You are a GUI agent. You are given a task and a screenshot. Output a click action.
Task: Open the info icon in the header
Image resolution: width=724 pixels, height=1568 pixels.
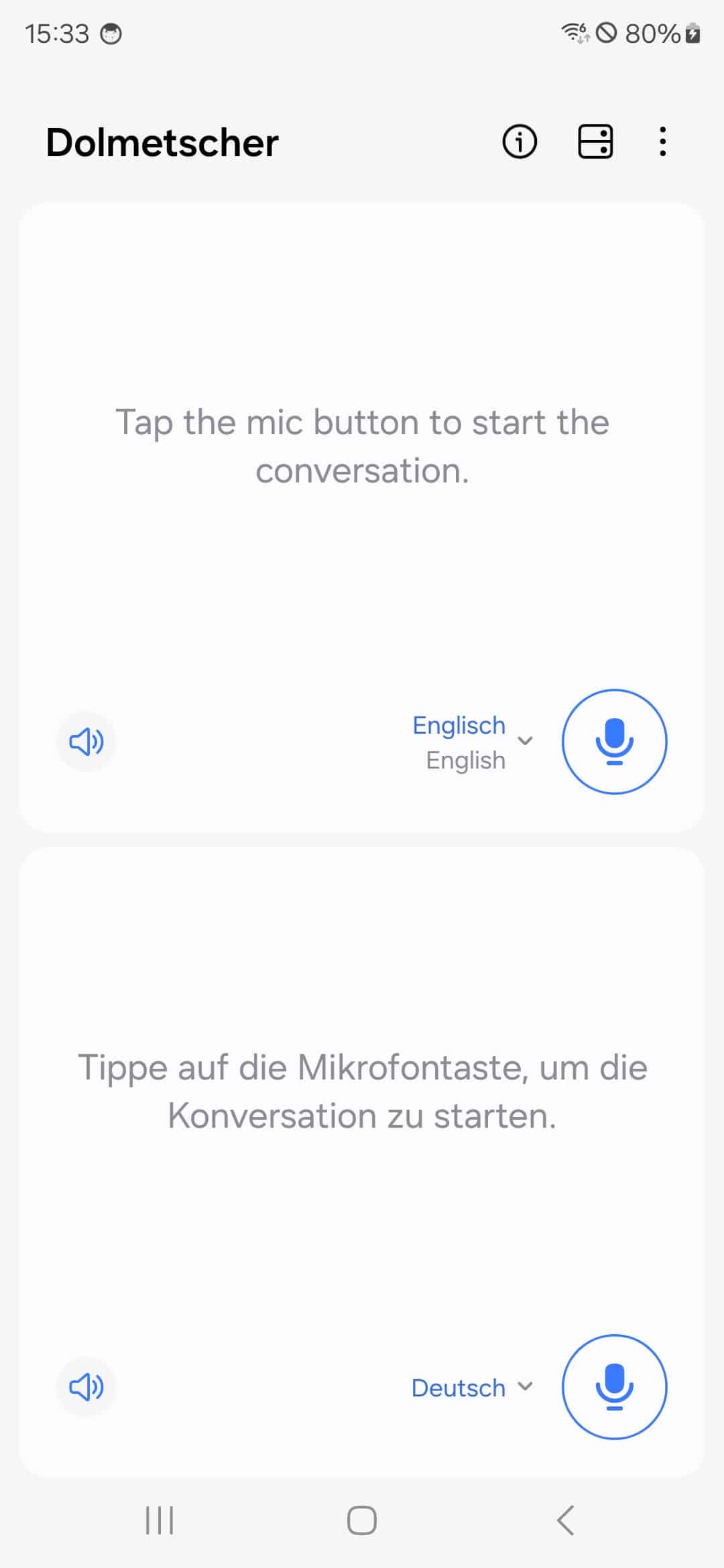tap(520, 142)
